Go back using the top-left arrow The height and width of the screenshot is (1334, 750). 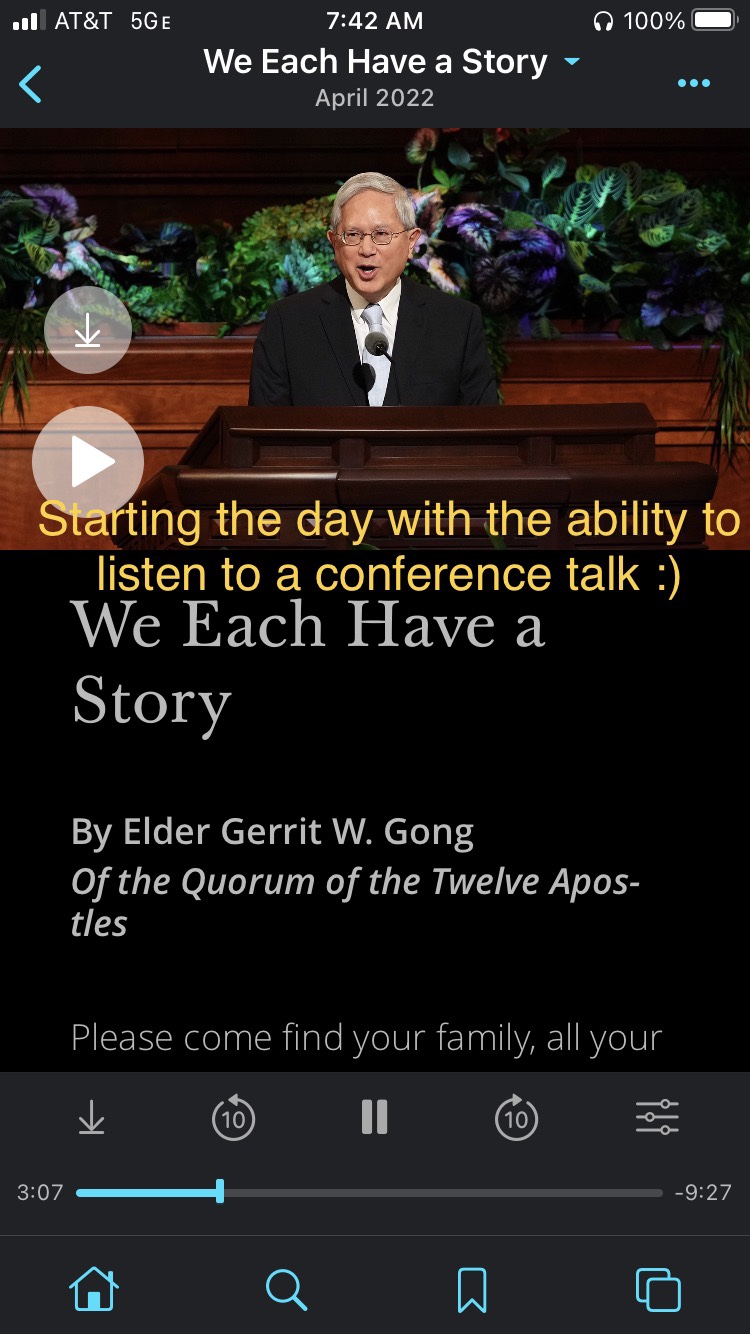(31, 84)
